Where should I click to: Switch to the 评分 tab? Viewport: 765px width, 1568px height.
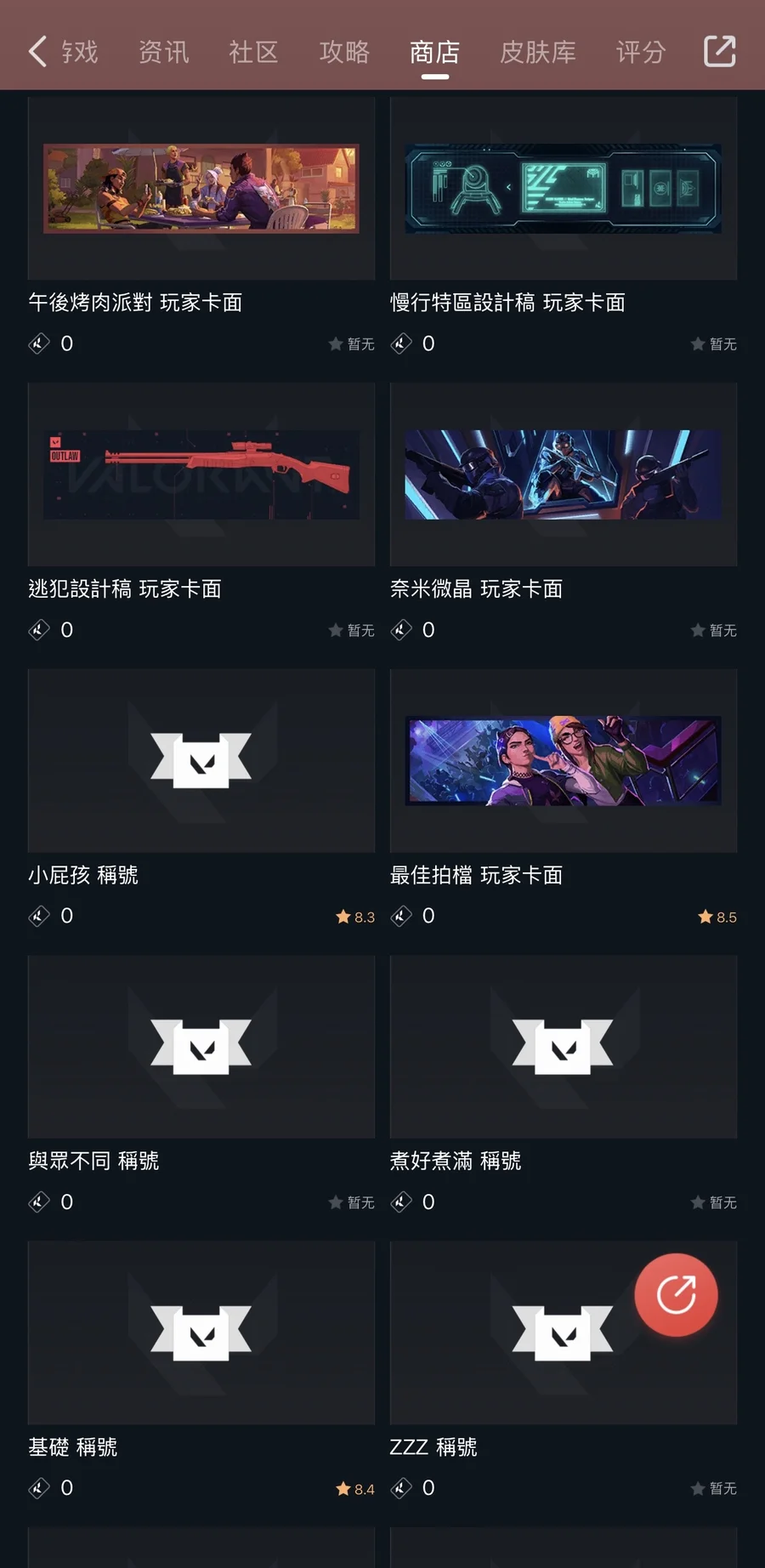[x=640, y=52]
